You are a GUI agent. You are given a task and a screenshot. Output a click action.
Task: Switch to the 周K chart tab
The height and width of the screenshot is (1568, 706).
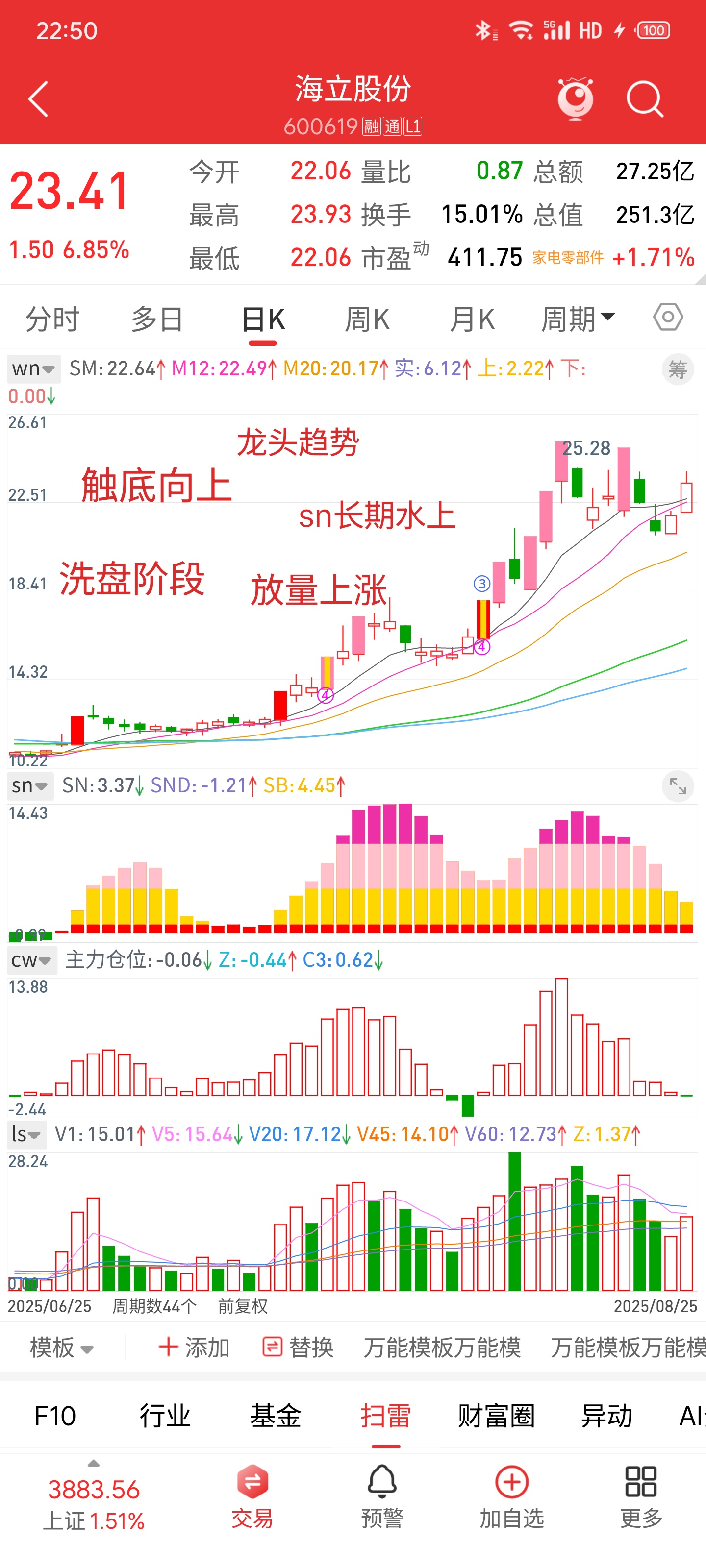click(367, 319)
